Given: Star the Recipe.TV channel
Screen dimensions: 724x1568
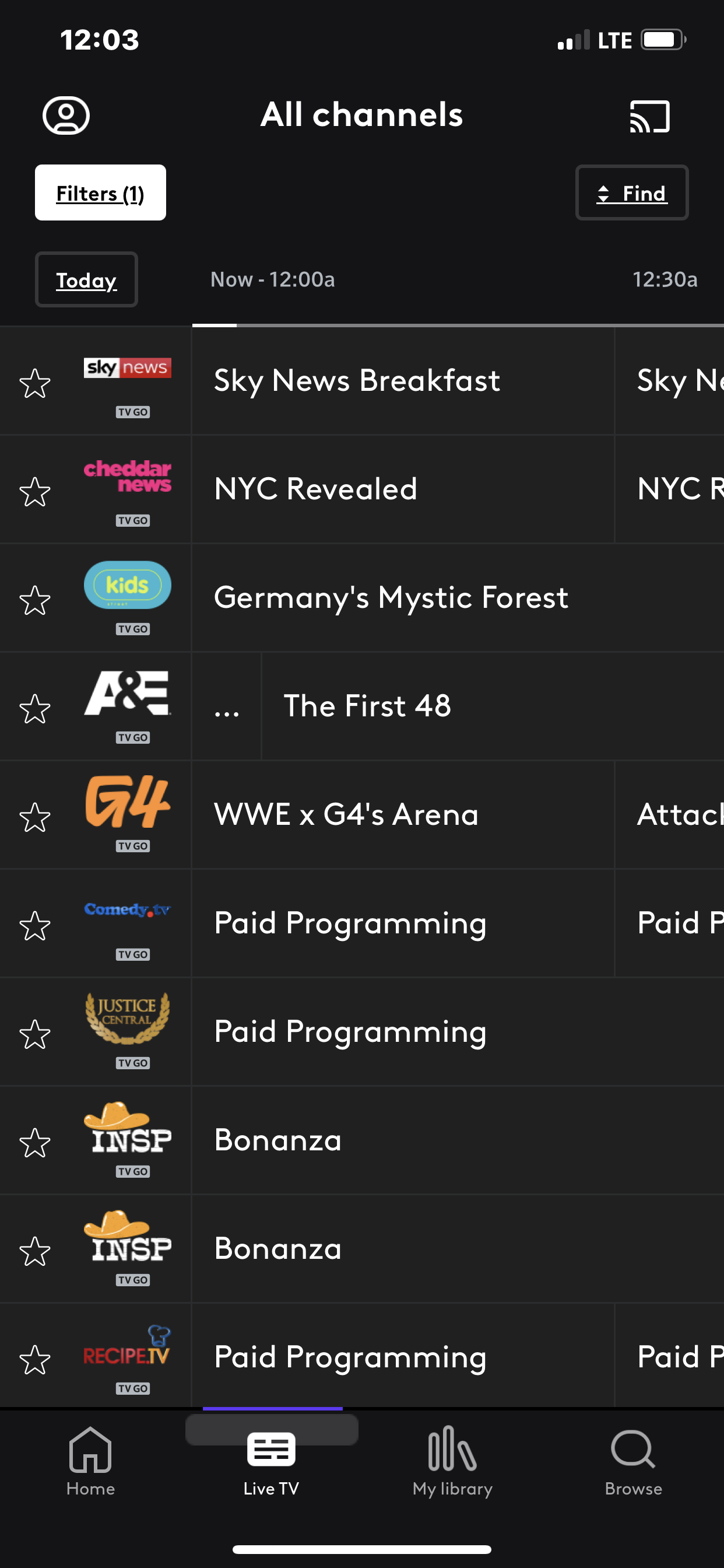Looking at the screenshot, I should [x=34, y=1360].
